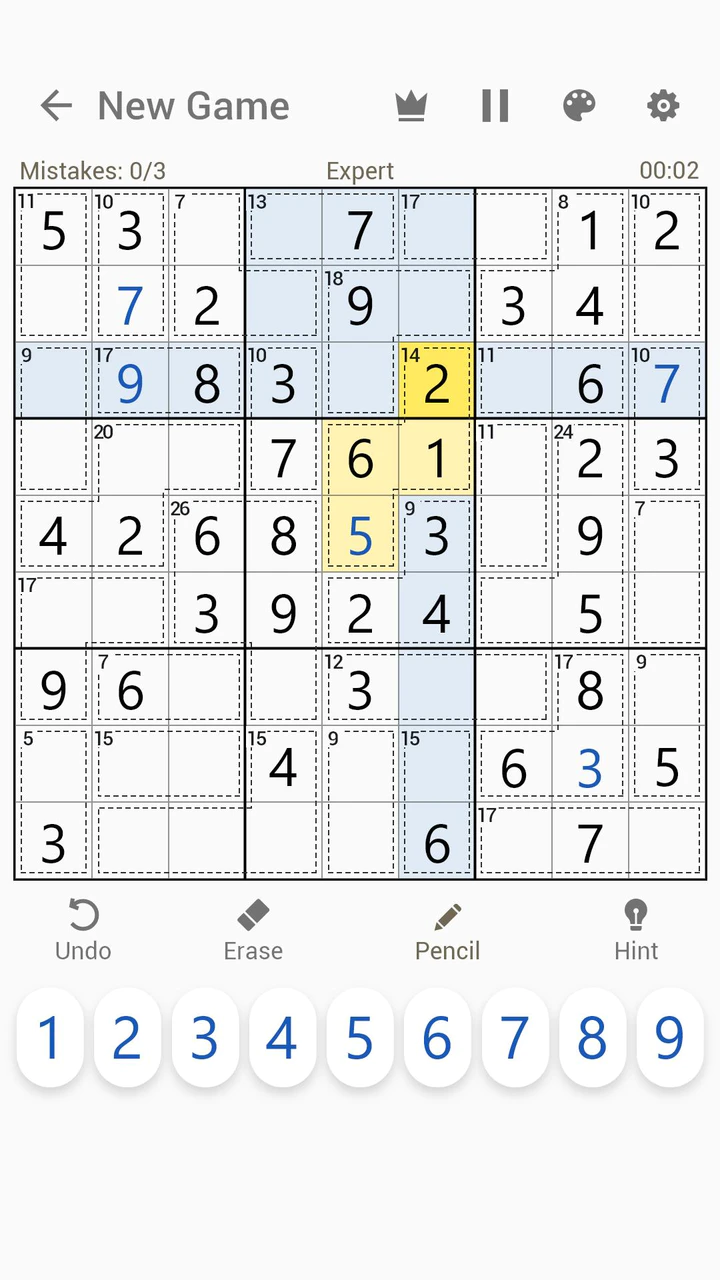Enter the number 9
The width and height of the screenshot is (720, 1280).
(x=668, y=1038)
